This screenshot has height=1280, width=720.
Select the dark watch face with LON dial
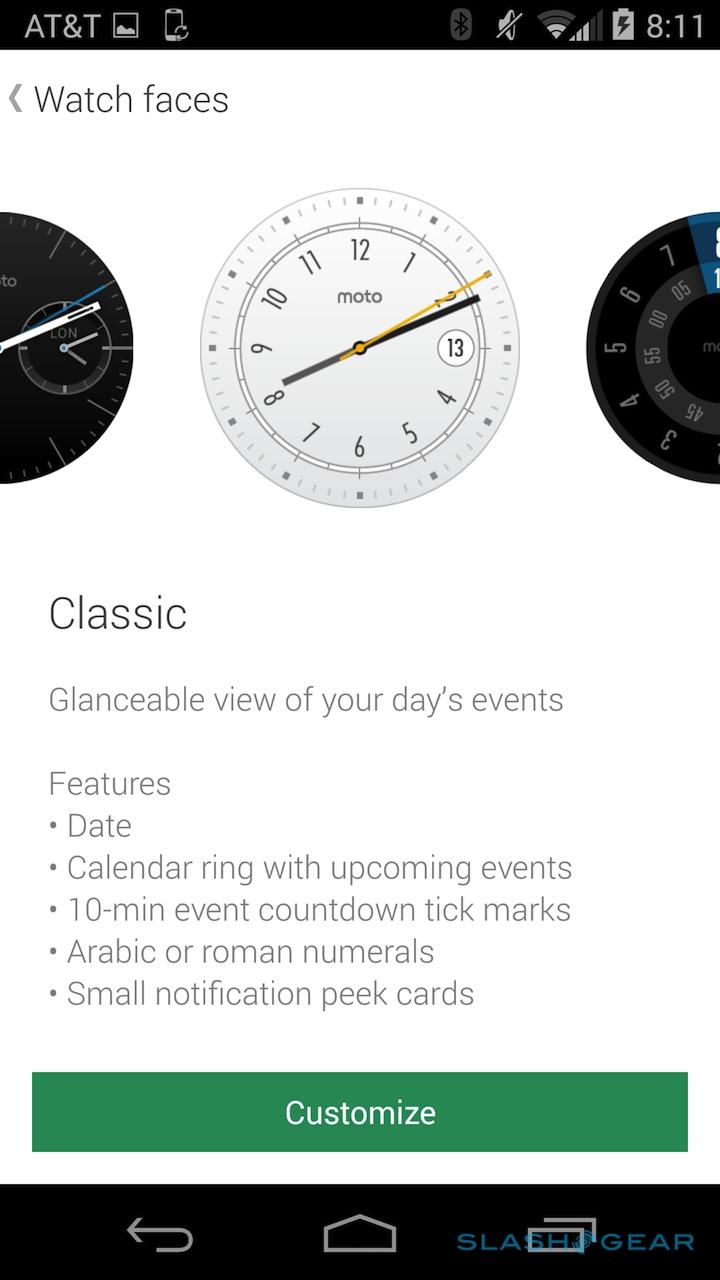[60, 348]
